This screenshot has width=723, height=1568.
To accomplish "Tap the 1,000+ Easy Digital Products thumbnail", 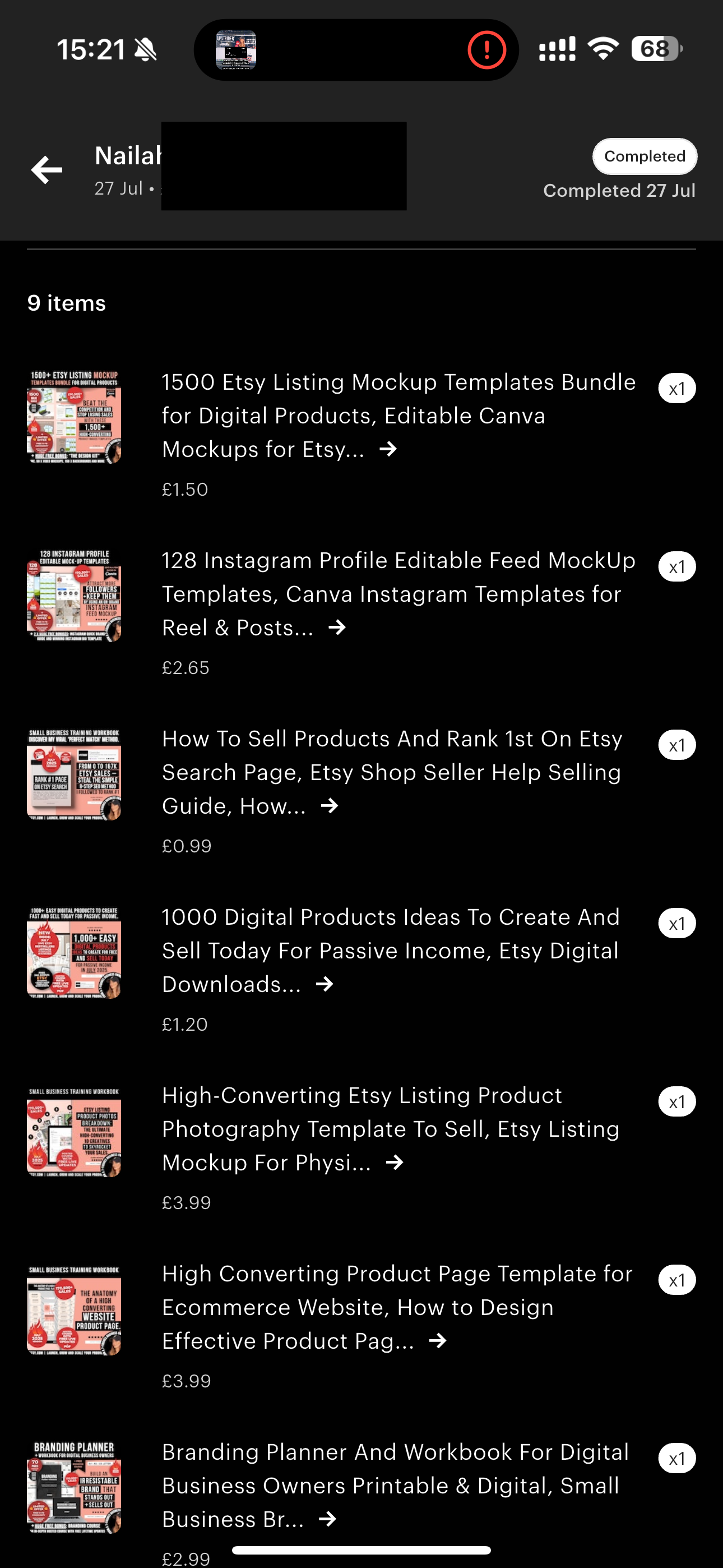I will [x=74, y=952].
